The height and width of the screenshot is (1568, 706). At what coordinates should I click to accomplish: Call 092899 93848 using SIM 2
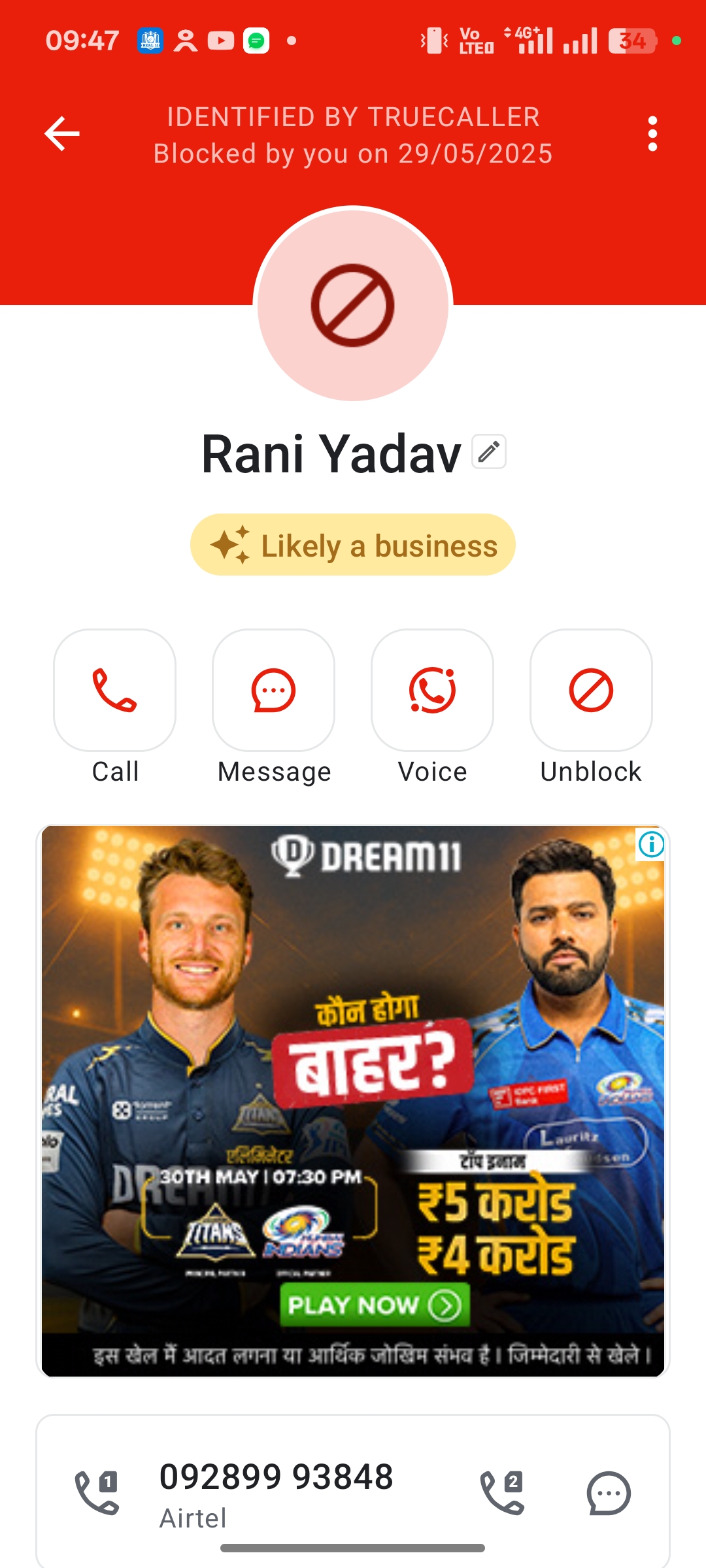(503, 1492)
